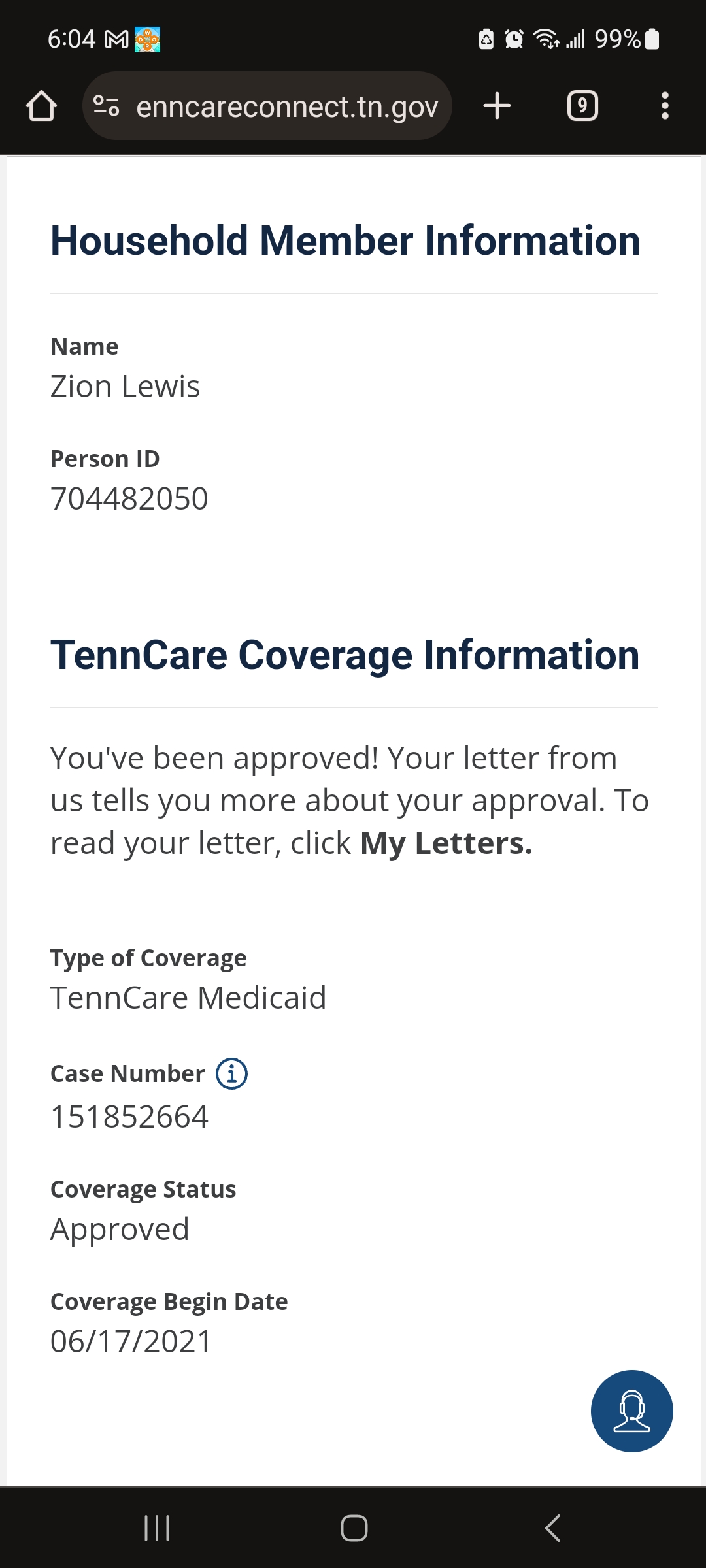This screenshot has height=1568, width=706.
Task: Open the live support chat button
Action: point(632,1411)
